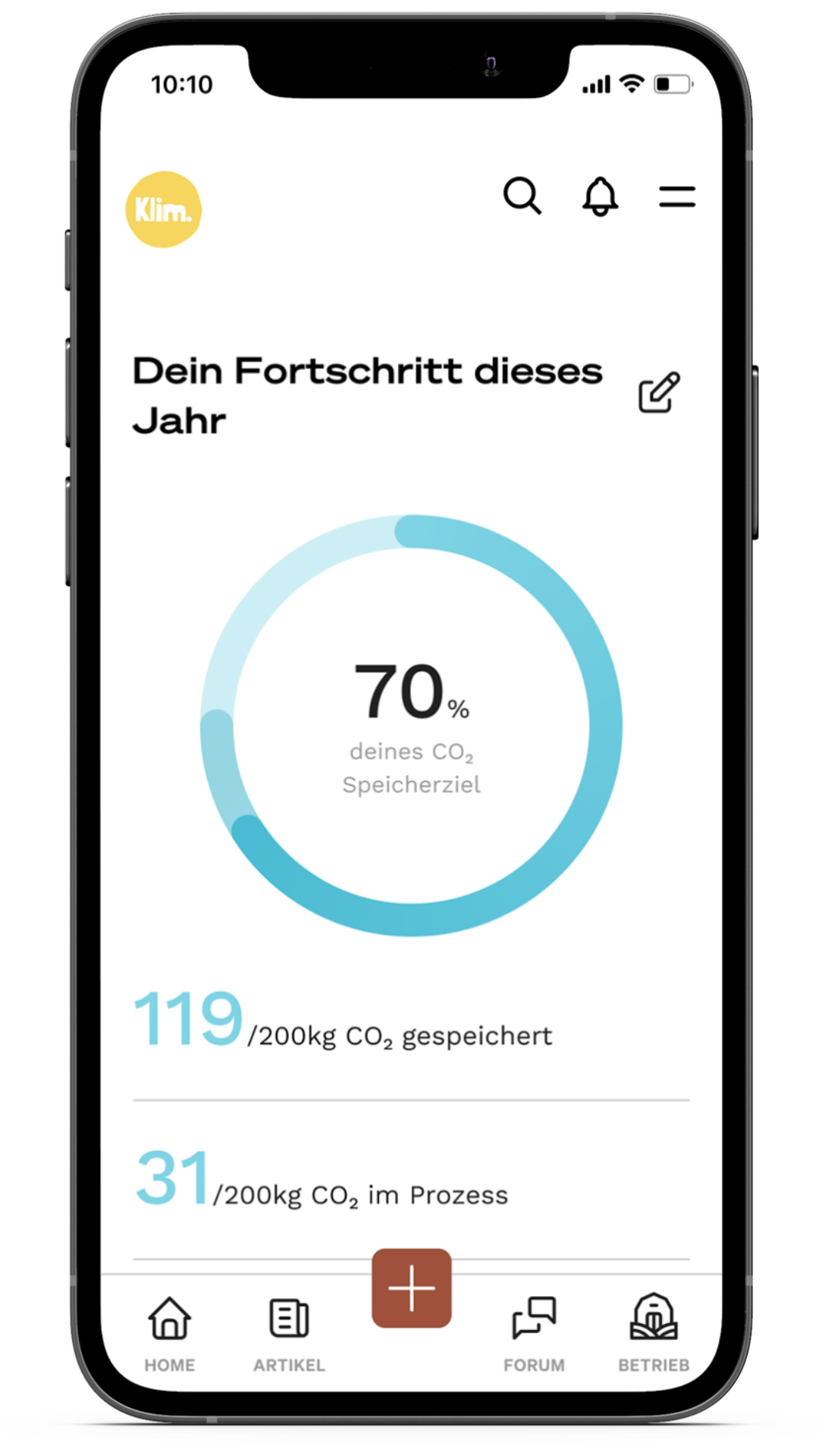819x1456 pixels.
Task: Open the hamburger menu
Action: pyautogui.click(x=676, y=196)
